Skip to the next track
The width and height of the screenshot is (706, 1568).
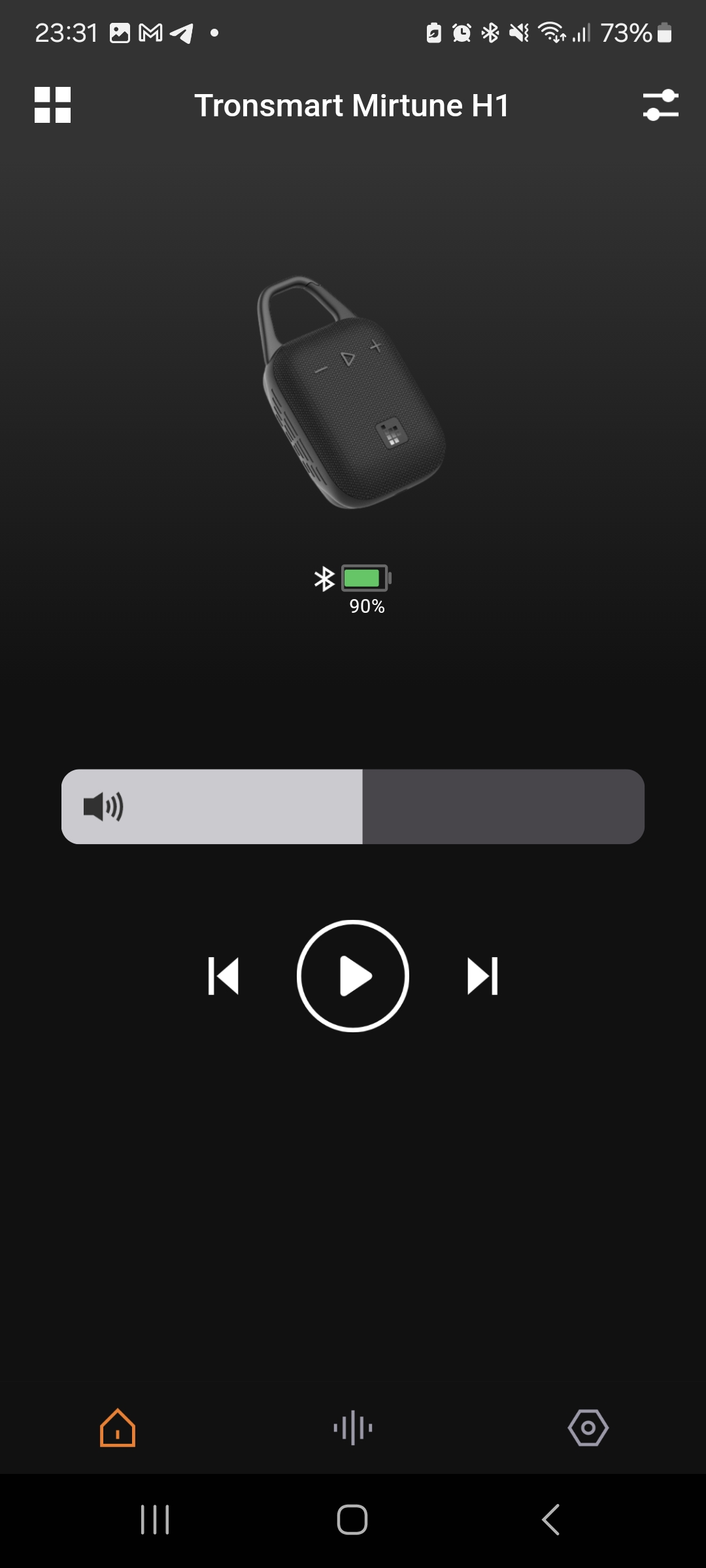click(482, 976)
